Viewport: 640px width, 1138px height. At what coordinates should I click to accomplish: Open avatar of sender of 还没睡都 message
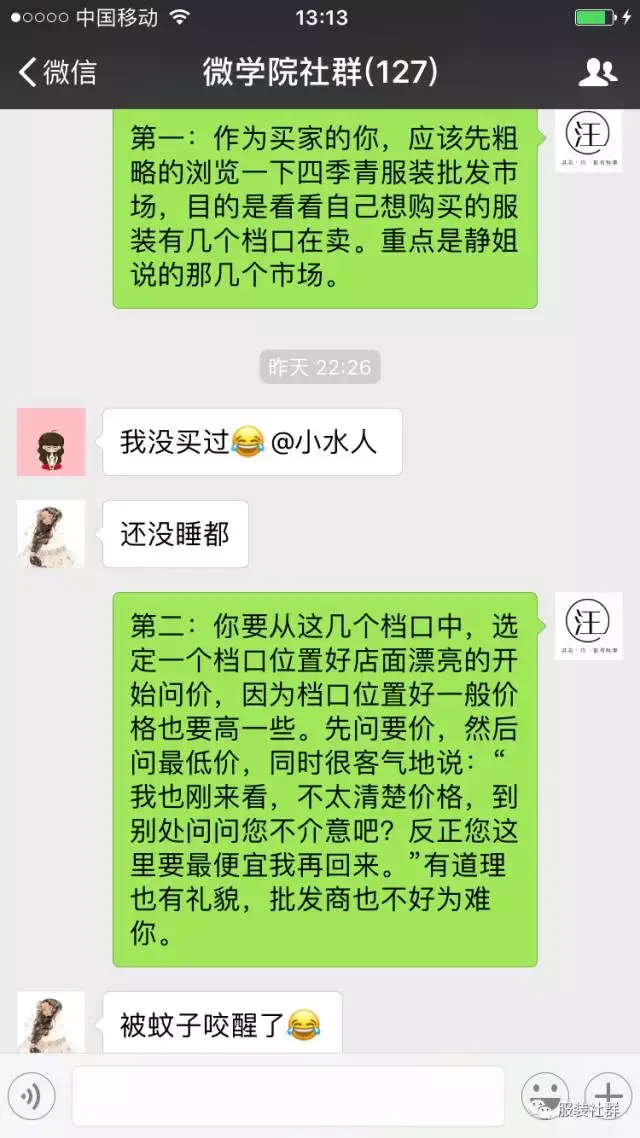[x=51, y=534]
